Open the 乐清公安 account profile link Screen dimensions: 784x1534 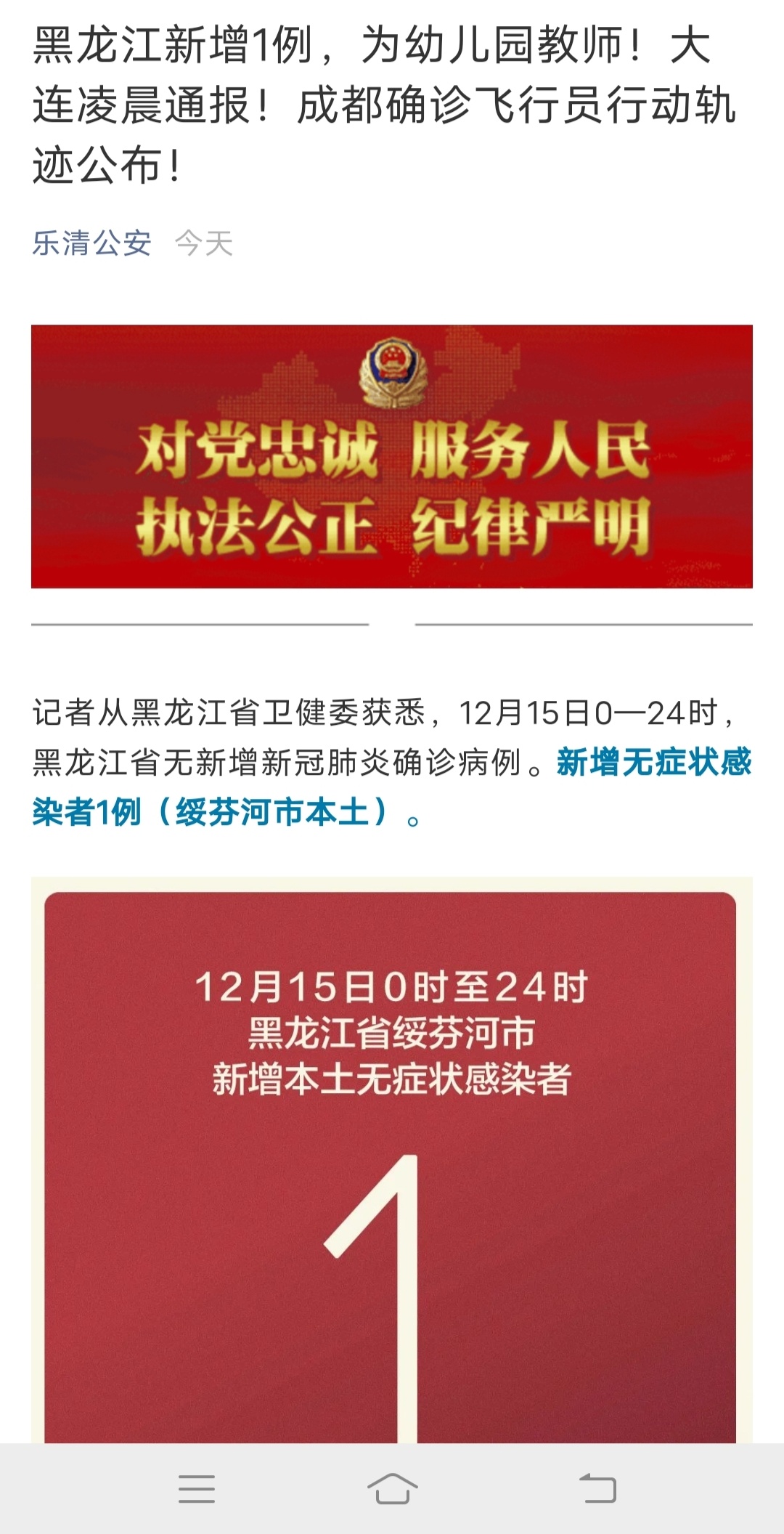91,243
